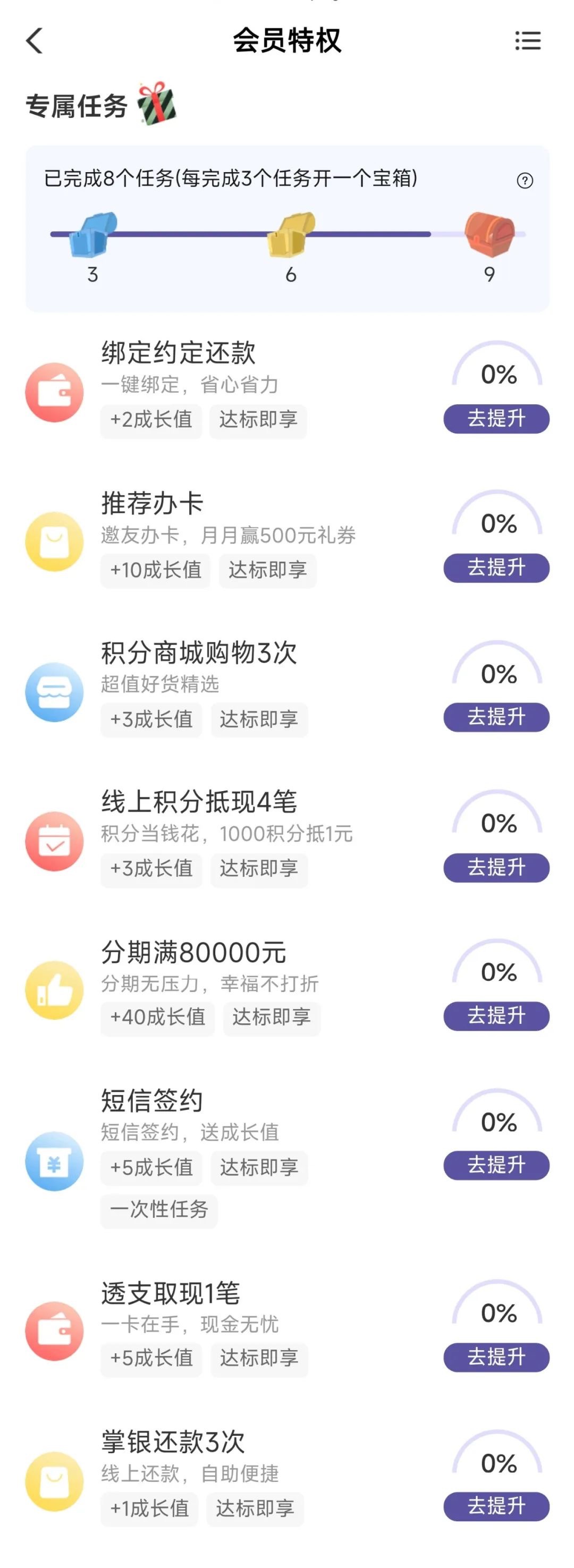This screenshot has height=1568, width=574.
Task: Select the blue storefront icon for 积分商城购物3次
Action: pos(54,691)
